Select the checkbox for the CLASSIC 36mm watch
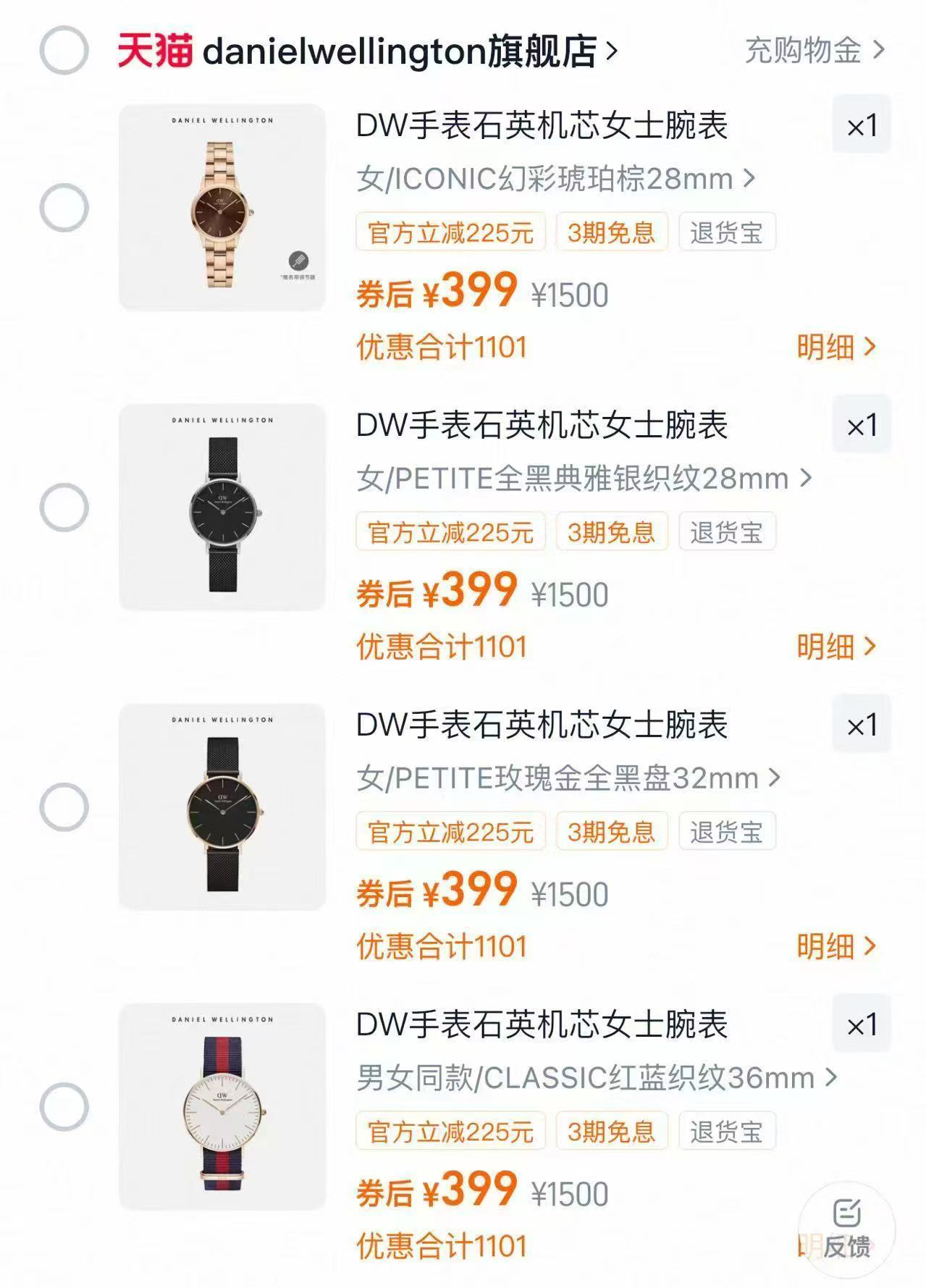926x1288 pixels. [x=66, y=1106]
